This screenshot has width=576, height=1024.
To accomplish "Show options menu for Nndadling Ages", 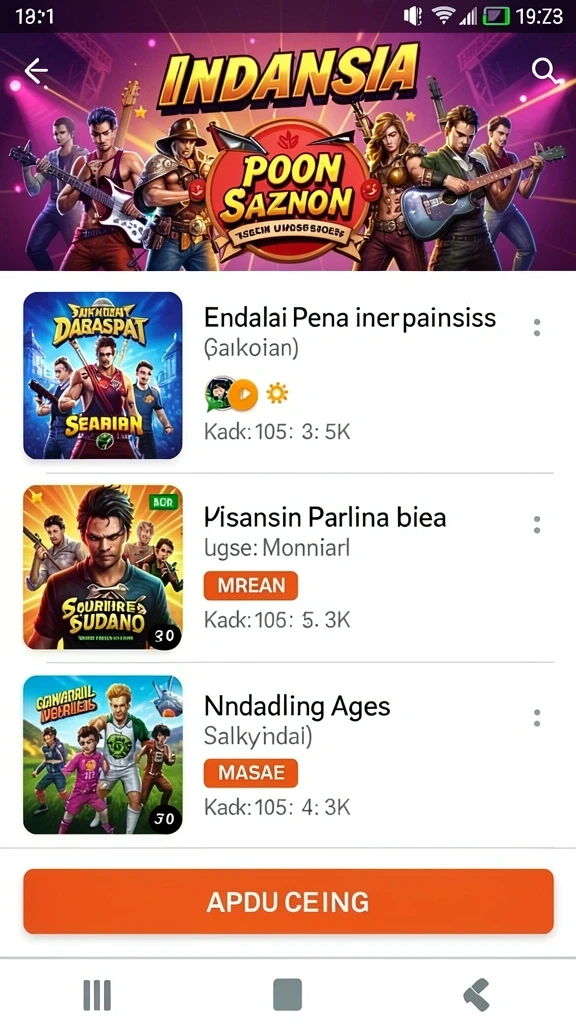I will click(537, 718).
